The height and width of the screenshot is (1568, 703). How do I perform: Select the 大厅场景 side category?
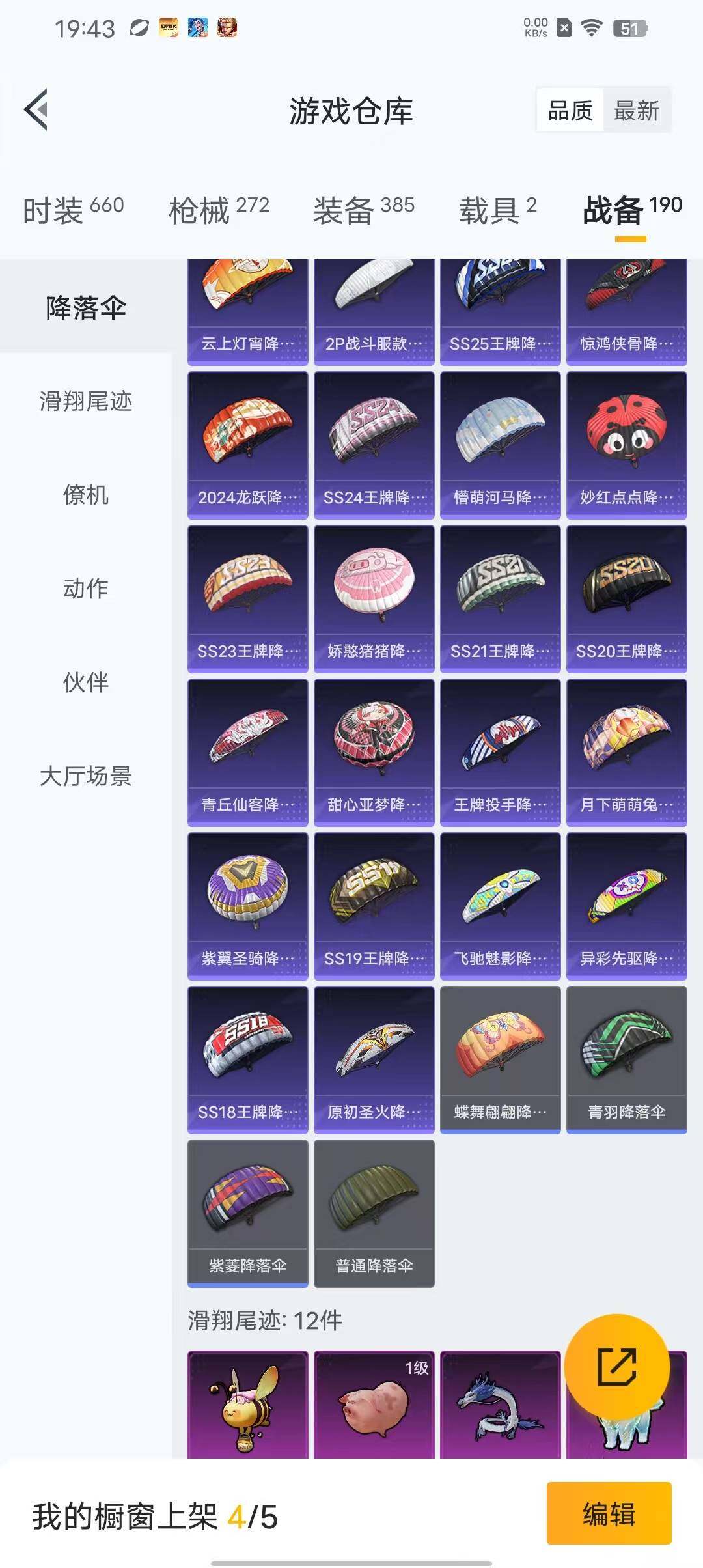(x=85, y=776)
